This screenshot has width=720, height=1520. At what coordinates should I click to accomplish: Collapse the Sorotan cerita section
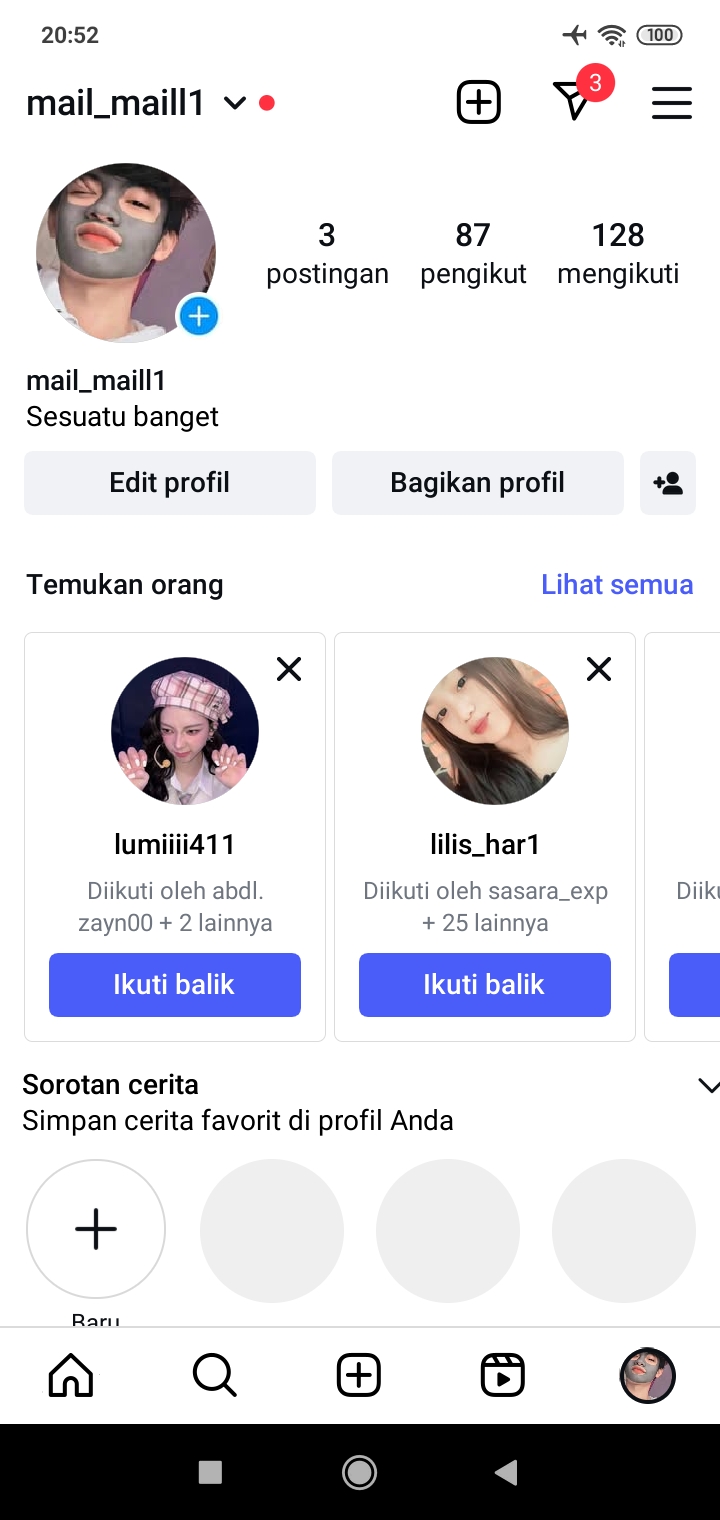(x=708, y=1086)
